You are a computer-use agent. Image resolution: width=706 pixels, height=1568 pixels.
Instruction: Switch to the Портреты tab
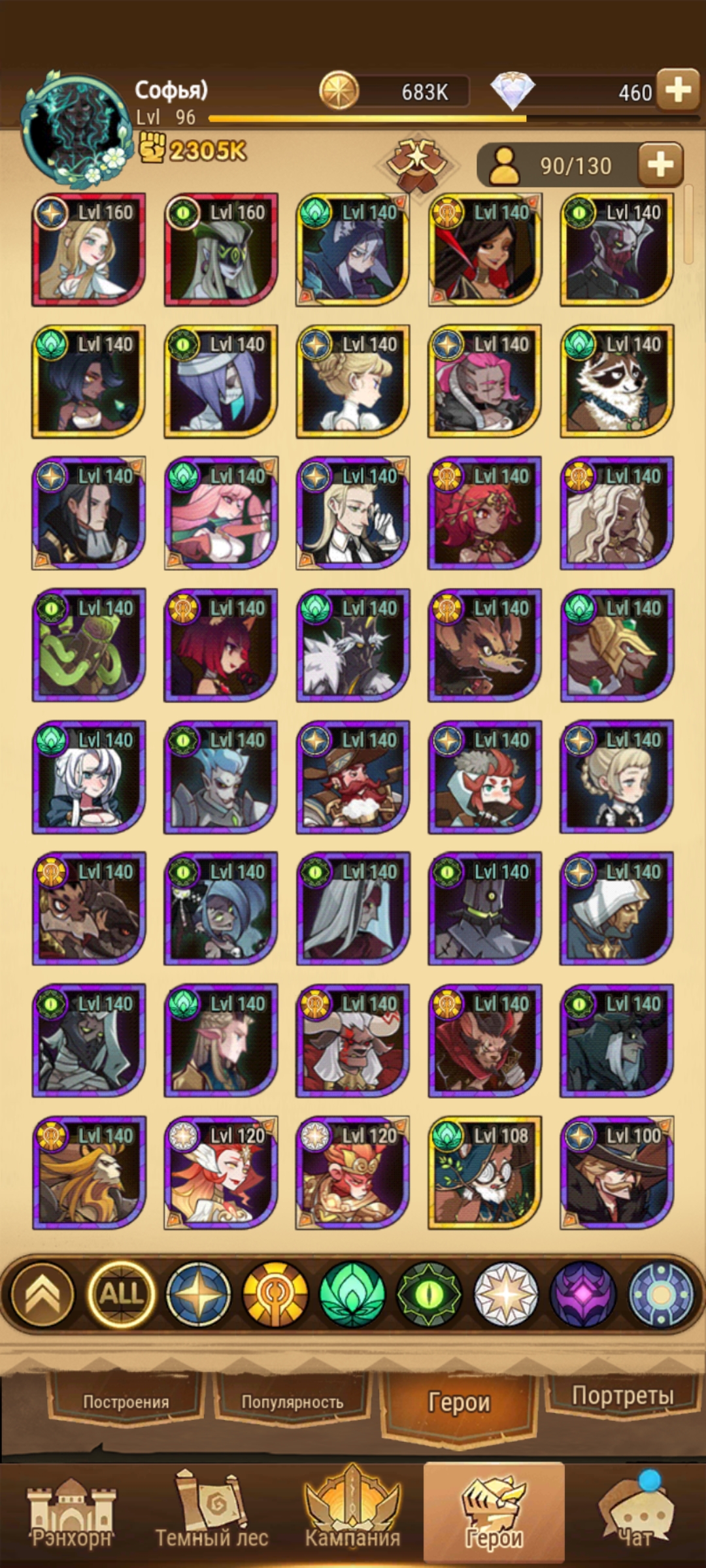[622, 1396]
